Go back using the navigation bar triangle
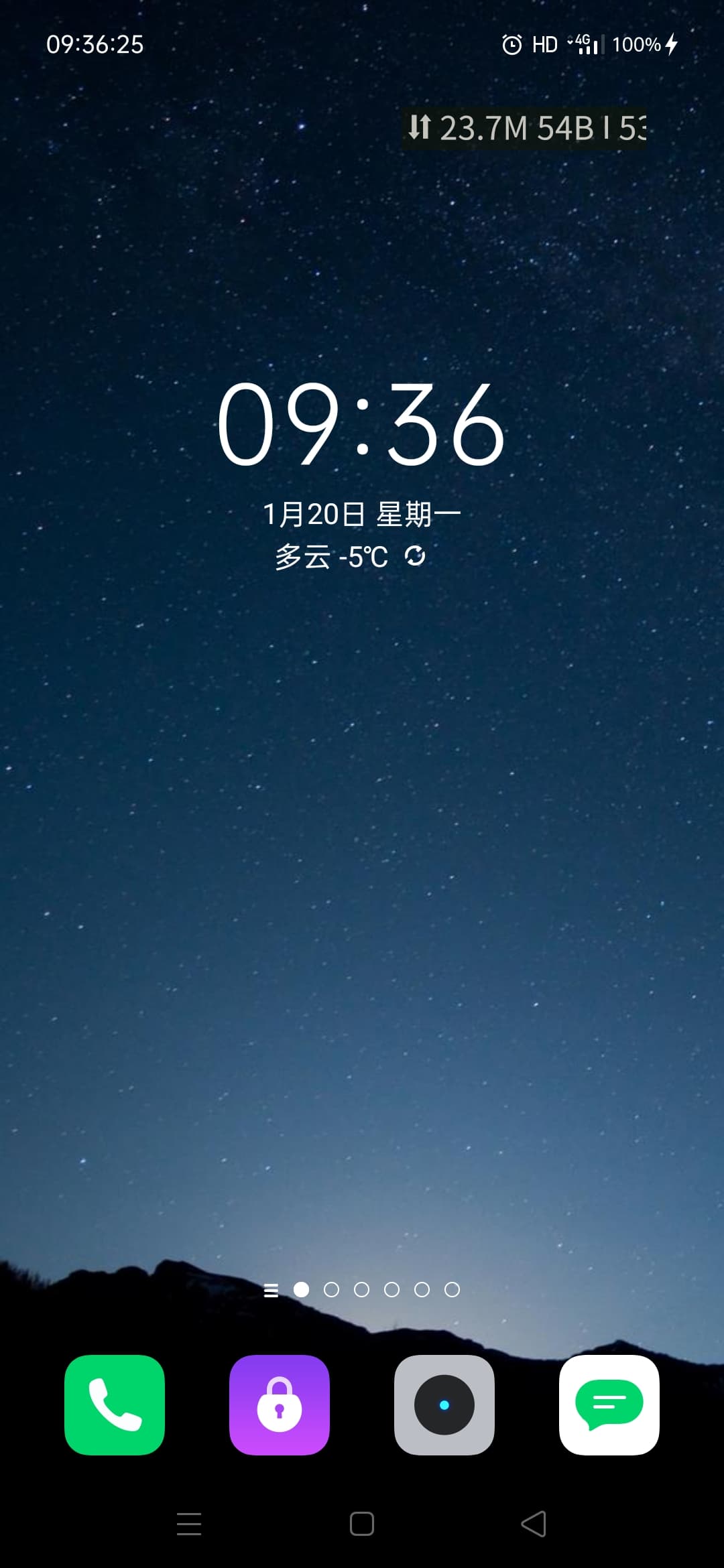Screen dimensions: 724x1568 534,1524
